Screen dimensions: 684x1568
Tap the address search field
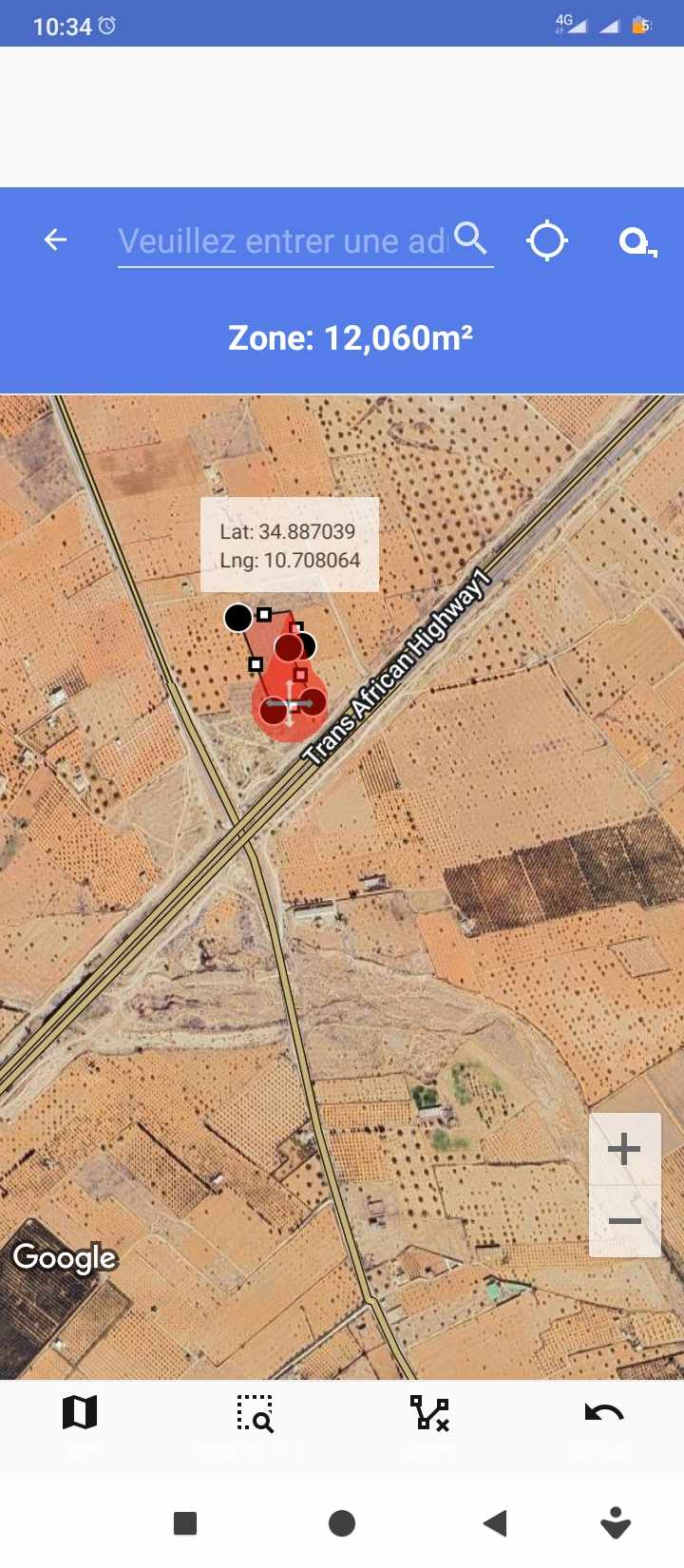(281, 241)
